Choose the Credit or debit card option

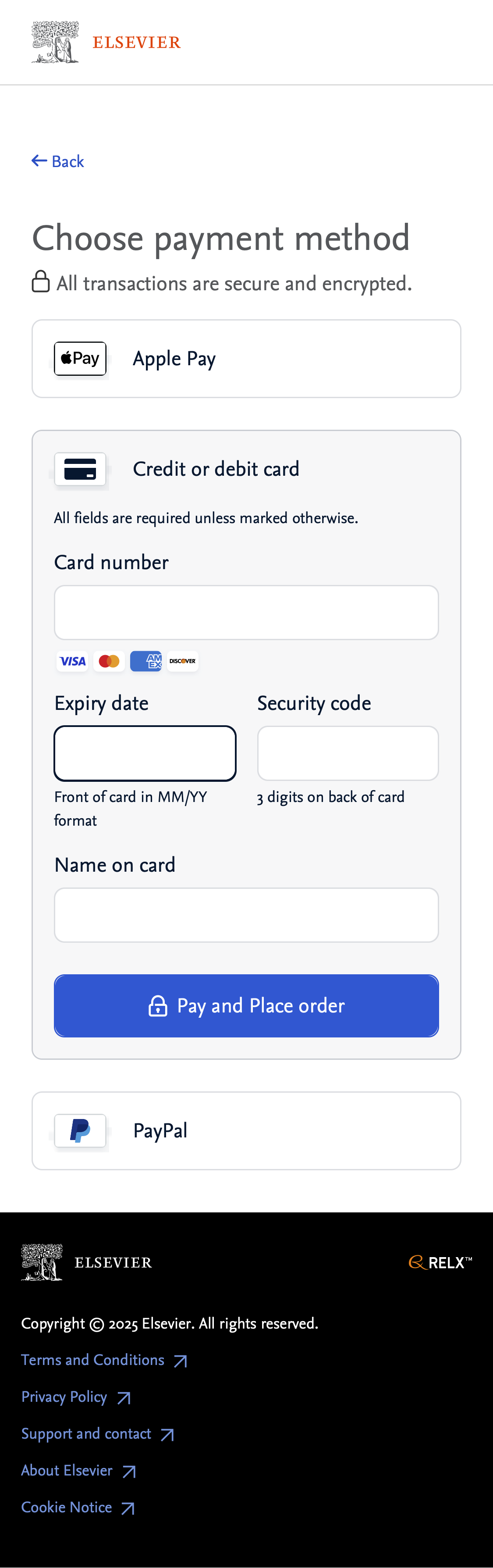pyautogui.click(x=216, y=469)
